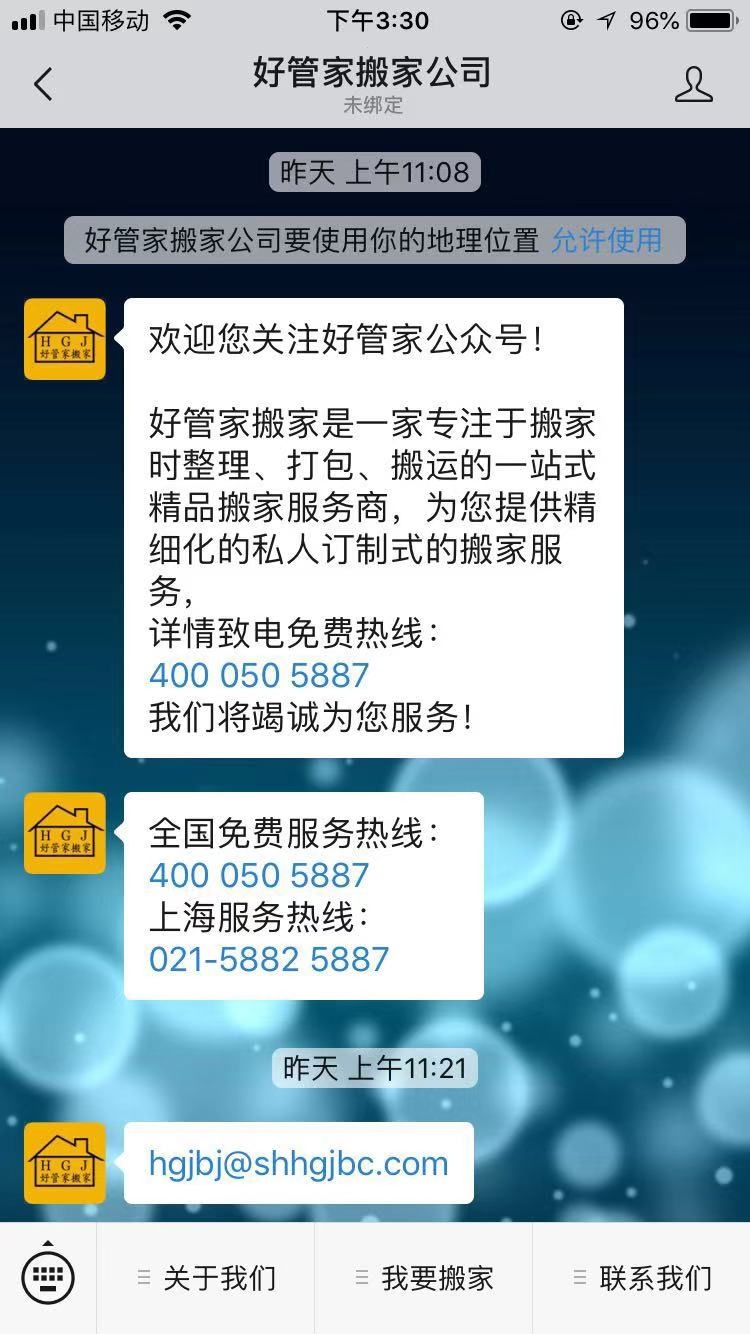Switch to keyboard input mode
The width and height of the screenshot is (750, 1334).
tap(47, 1277)
